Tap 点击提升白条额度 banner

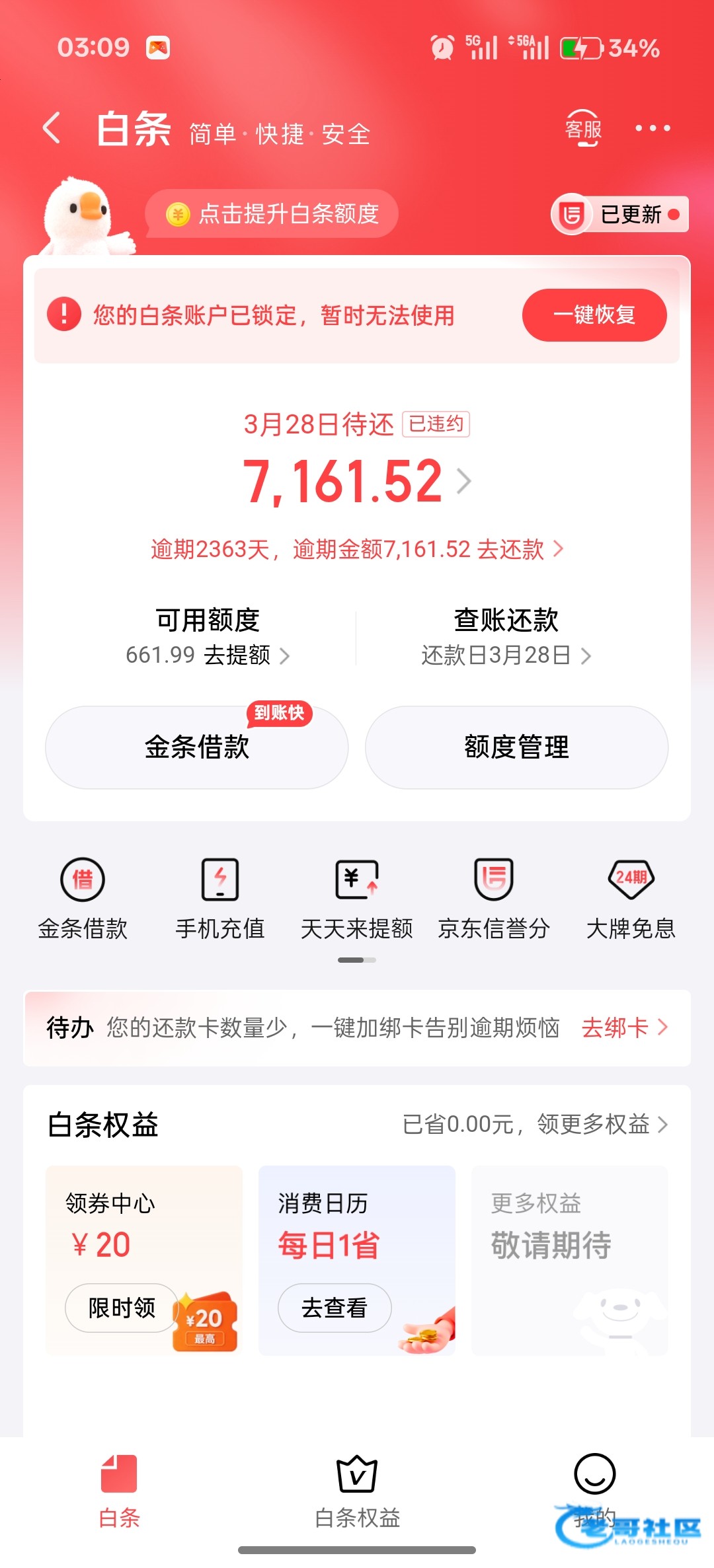coord(272,213)
